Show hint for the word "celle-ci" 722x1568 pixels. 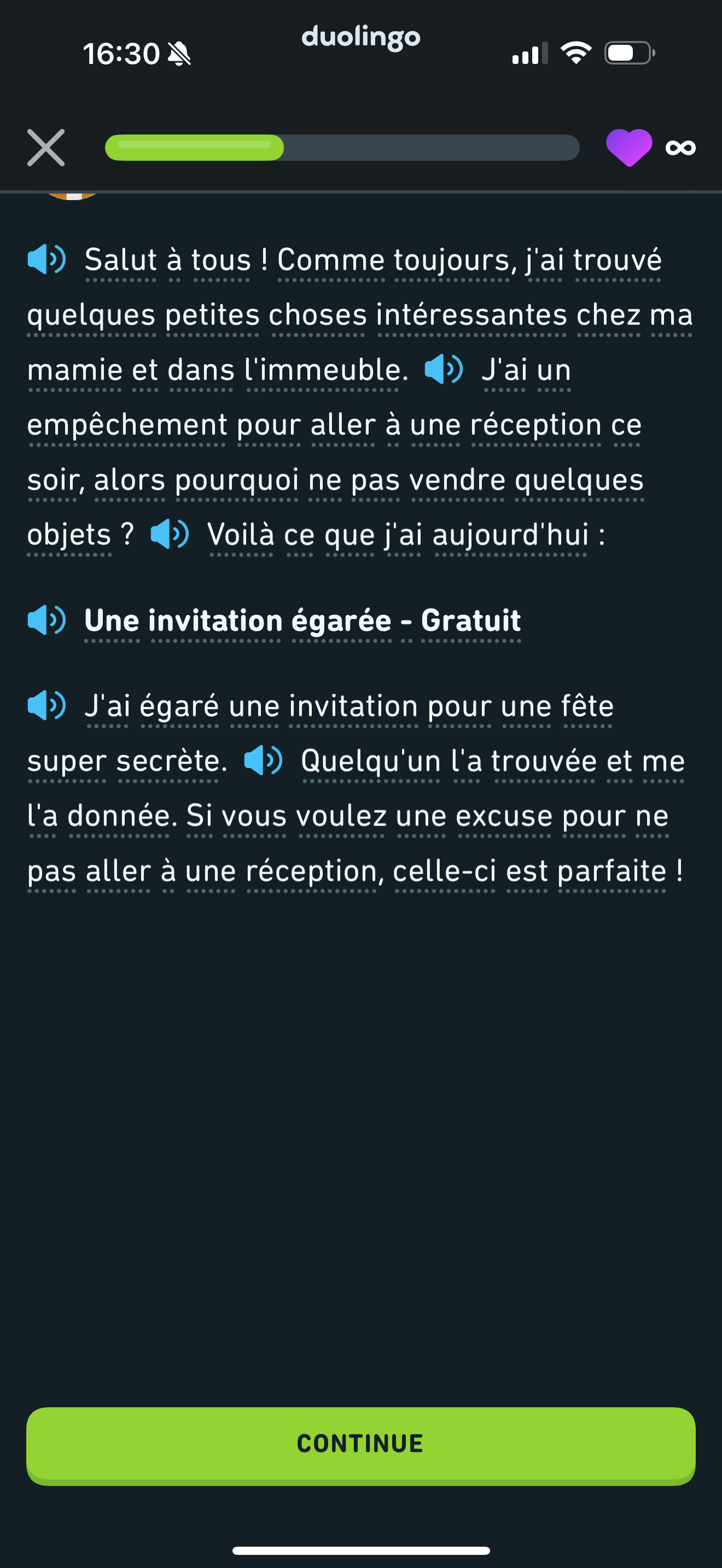(444, 871)
